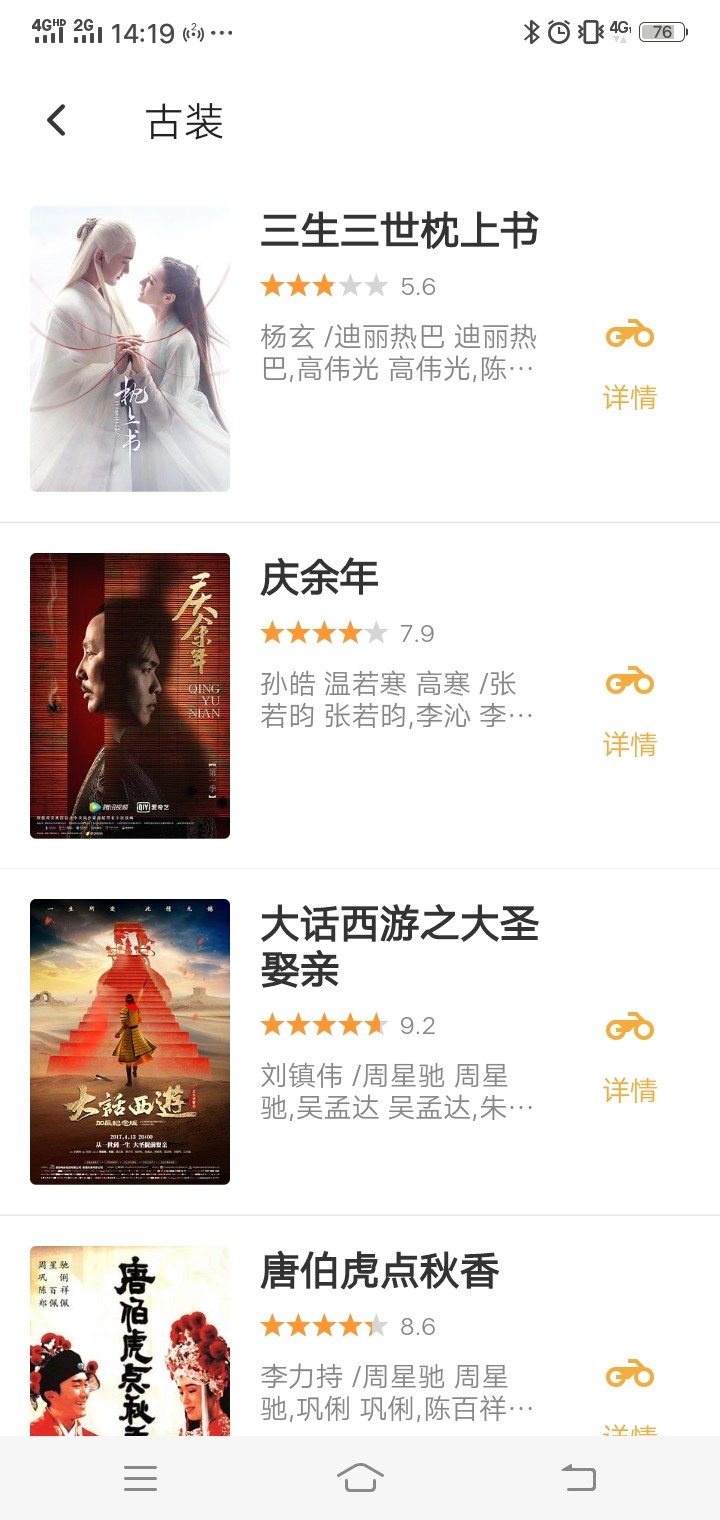Open 详情 for 大话西游之大圣娶亲
This screenshot has width=720, height=1520.
click(630, 1090)
